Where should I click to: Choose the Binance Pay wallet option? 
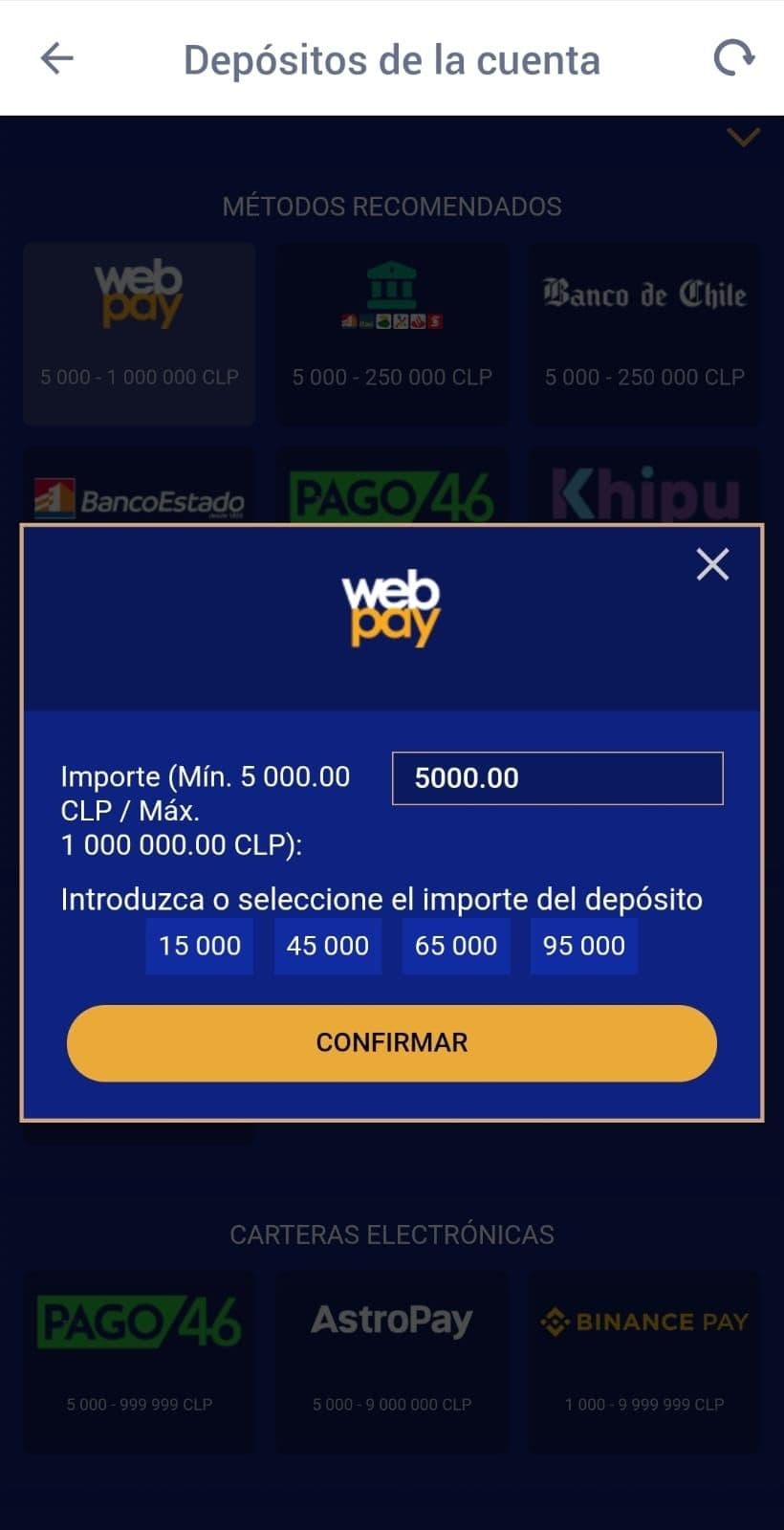pos(645,1358)
